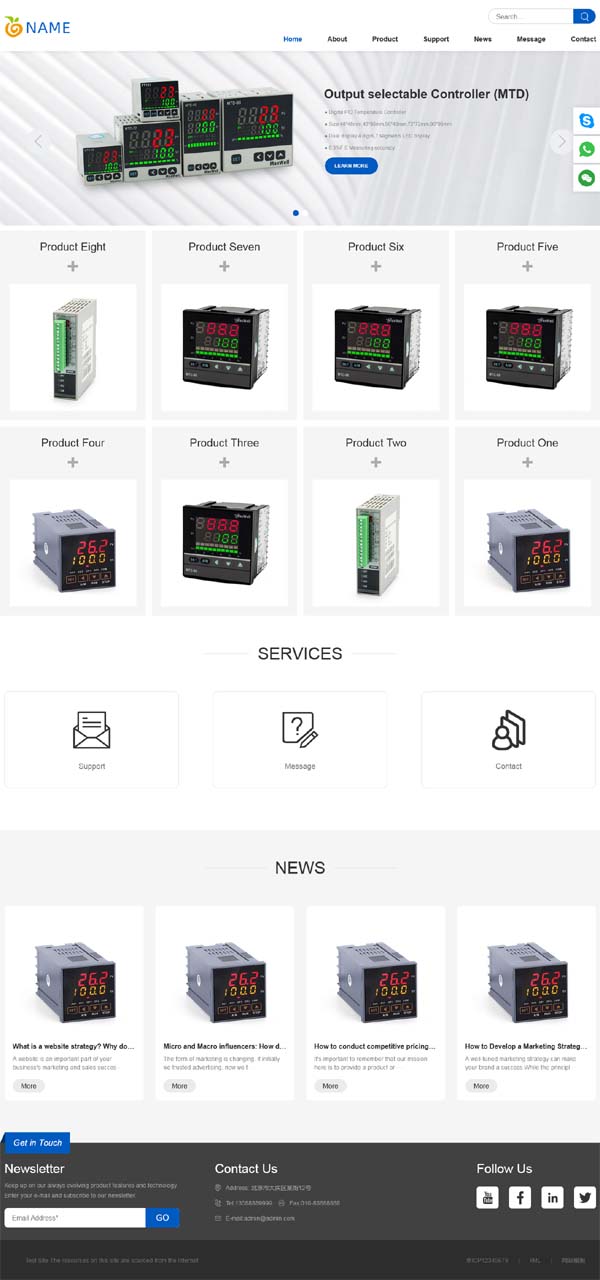
Task: Tap the LEARN MORE banner button
Action: pyautogui.click(x=351, y=165)
